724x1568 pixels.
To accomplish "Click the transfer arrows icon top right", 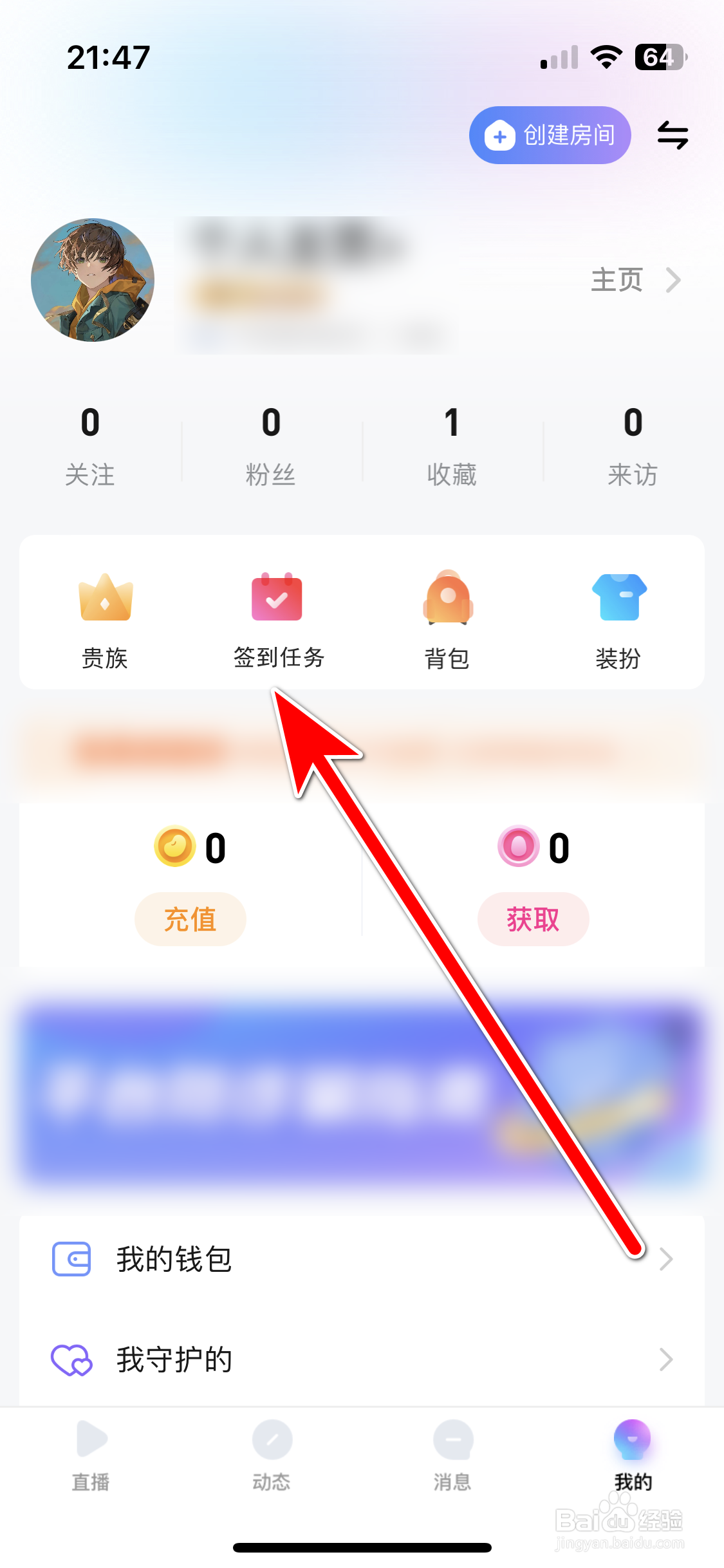I will point(672,135).
